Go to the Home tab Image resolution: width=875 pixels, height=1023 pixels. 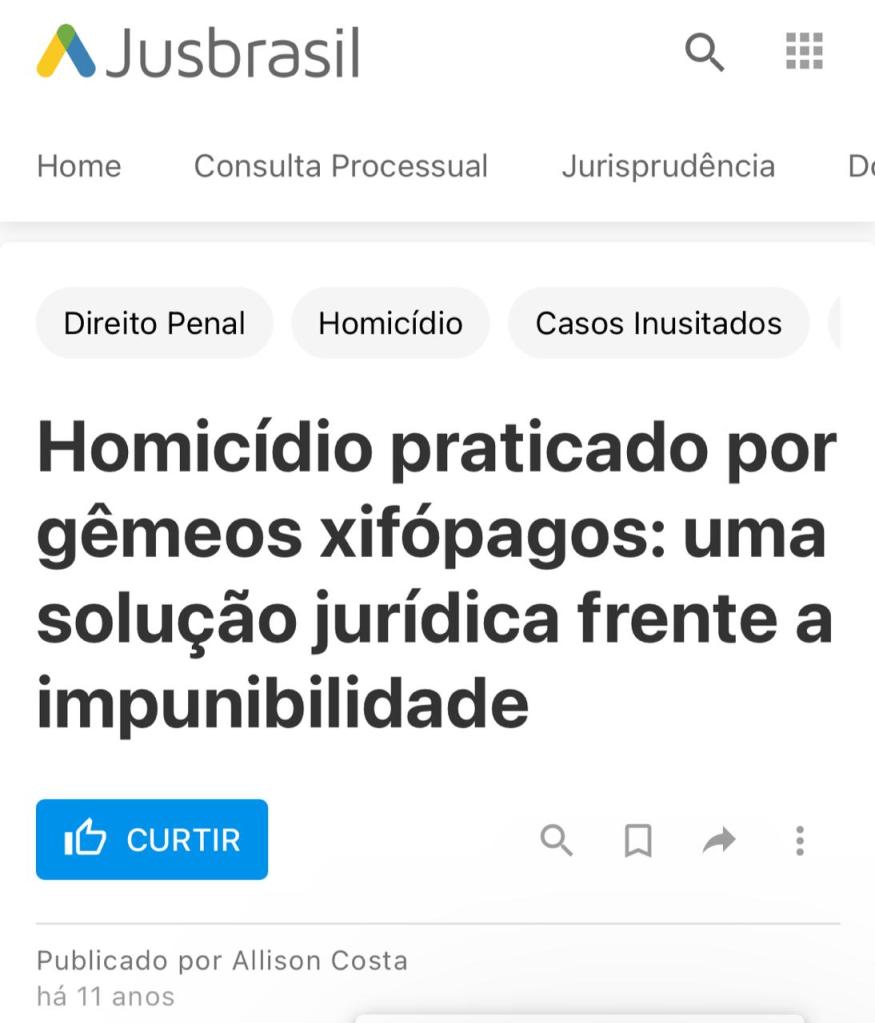[x=79, y=166]
